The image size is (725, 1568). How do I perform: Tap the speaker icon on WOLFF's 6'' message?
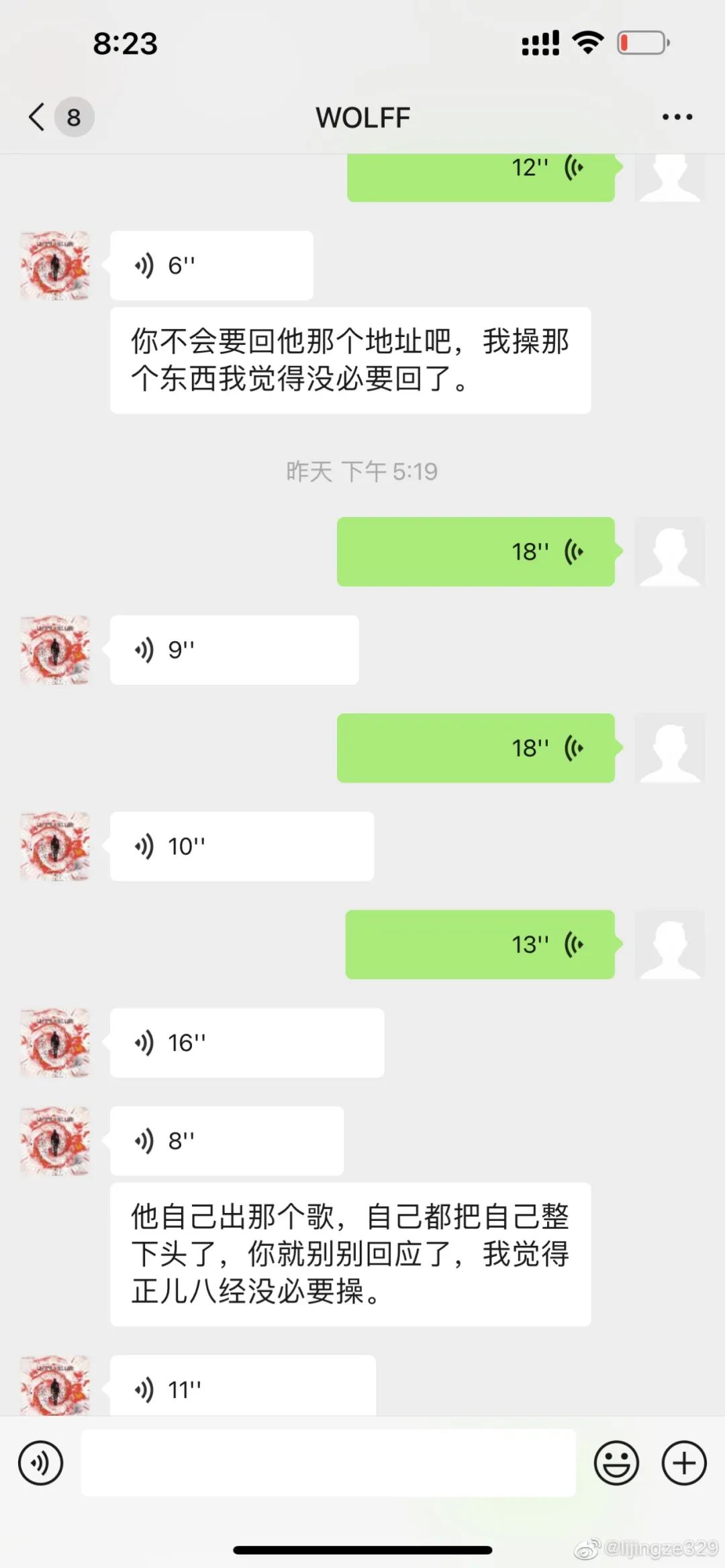click(143, 264)
